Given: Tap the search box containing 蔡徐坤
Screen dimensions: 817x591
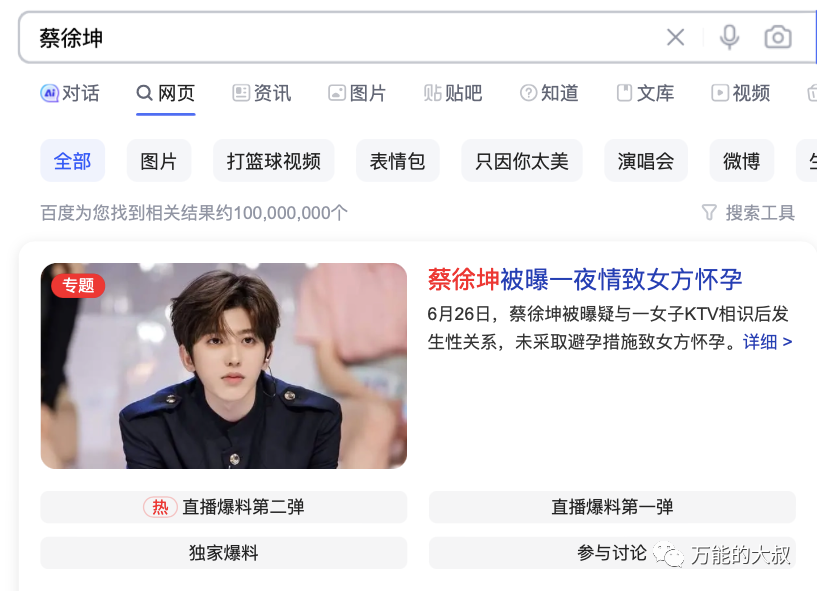Looking at the screenshot, I should [x=340, y=38].
